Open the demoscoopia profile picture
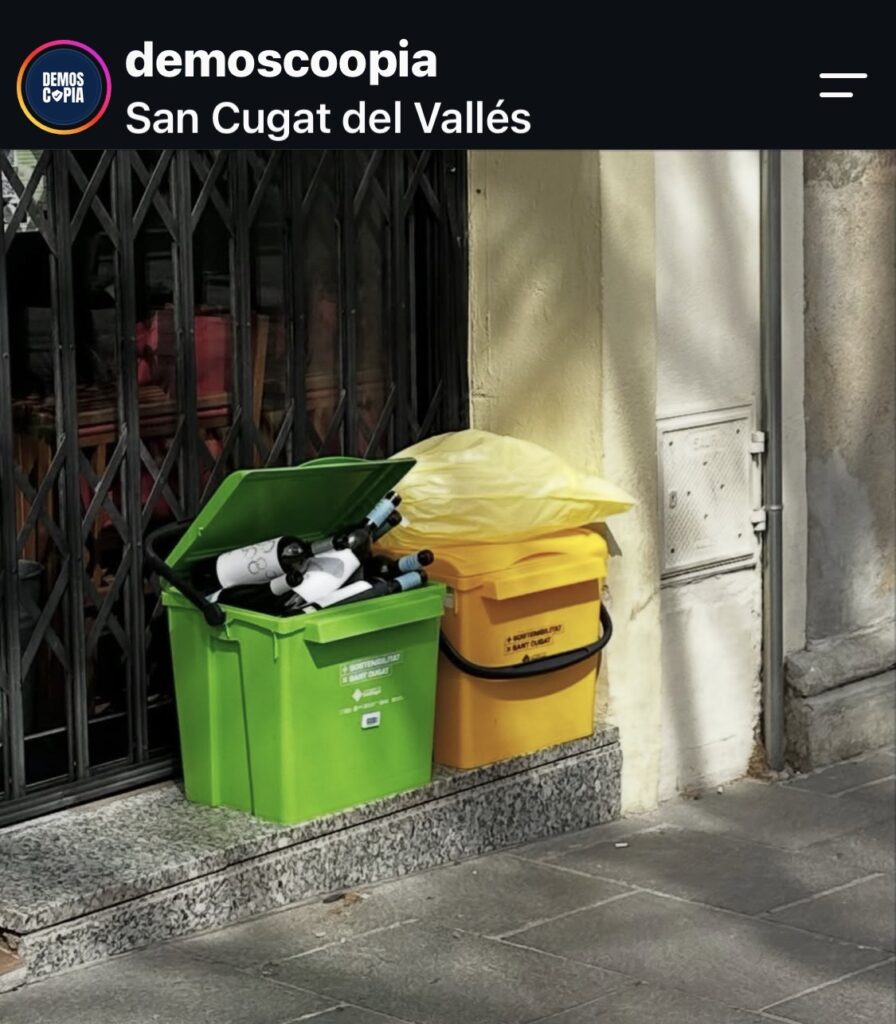 (x=63, y=87)
